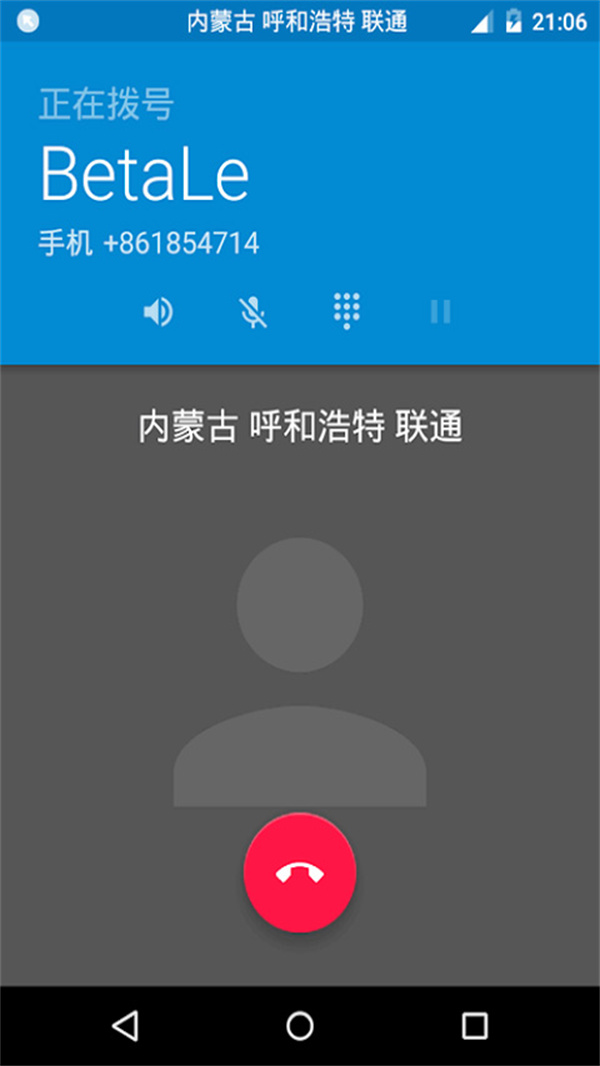This screenshot has height=1066, width=600.
Task: Open the recent apps view
Action: (474, 1025)
